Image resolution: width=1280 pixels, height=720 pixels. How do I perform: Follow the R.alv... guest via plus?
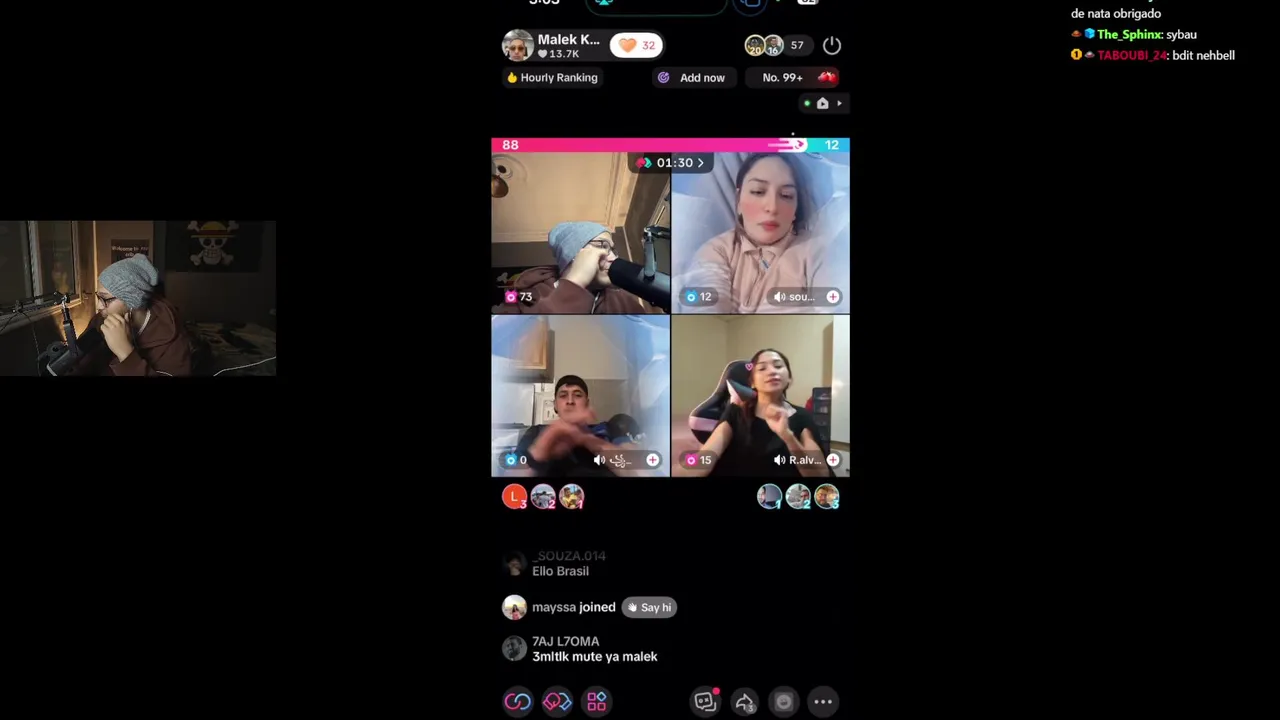[833, 460]
